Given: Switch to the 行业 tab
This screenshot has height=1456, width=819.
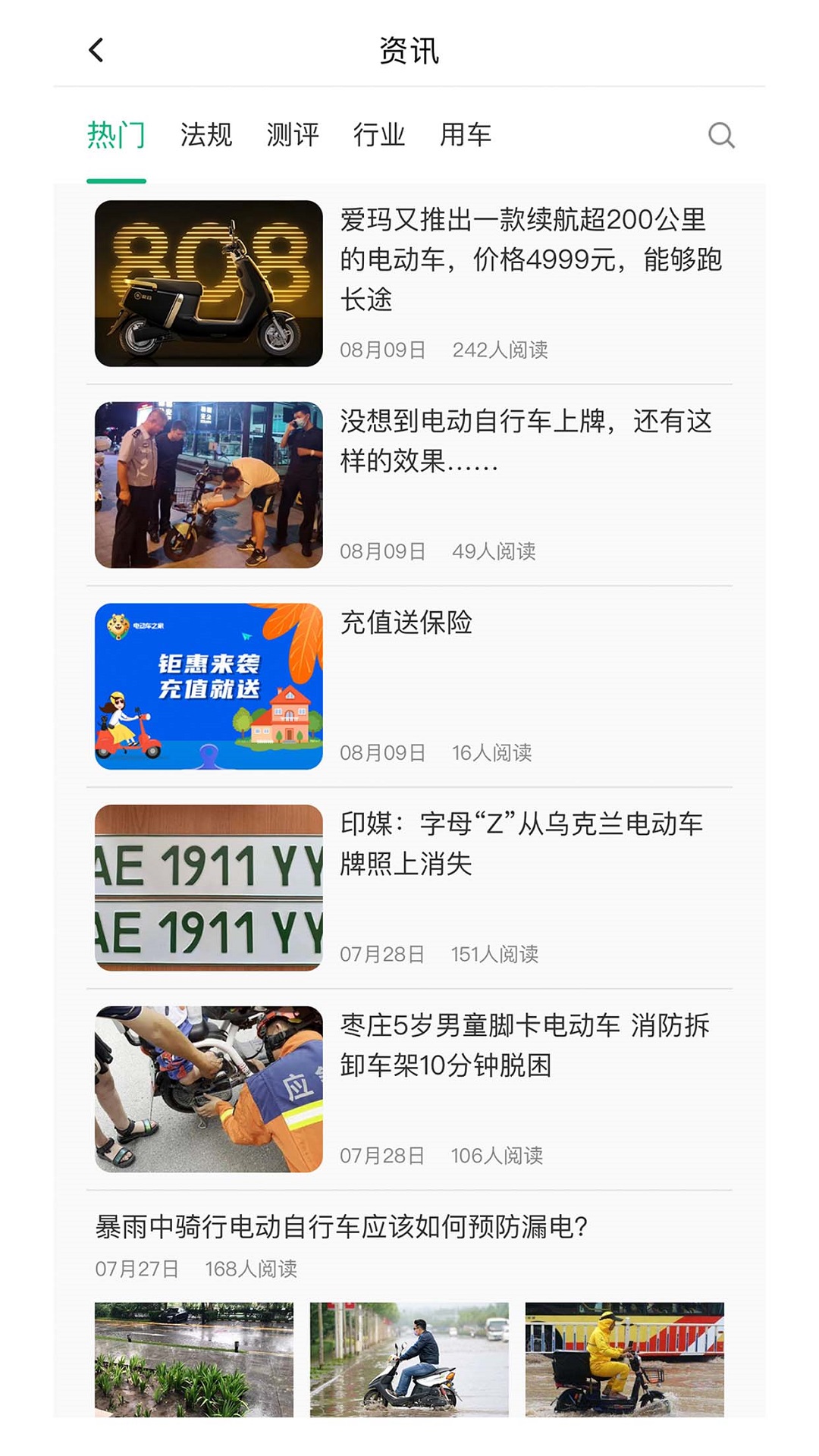Looking at the screenshot, I should point(379,136).
